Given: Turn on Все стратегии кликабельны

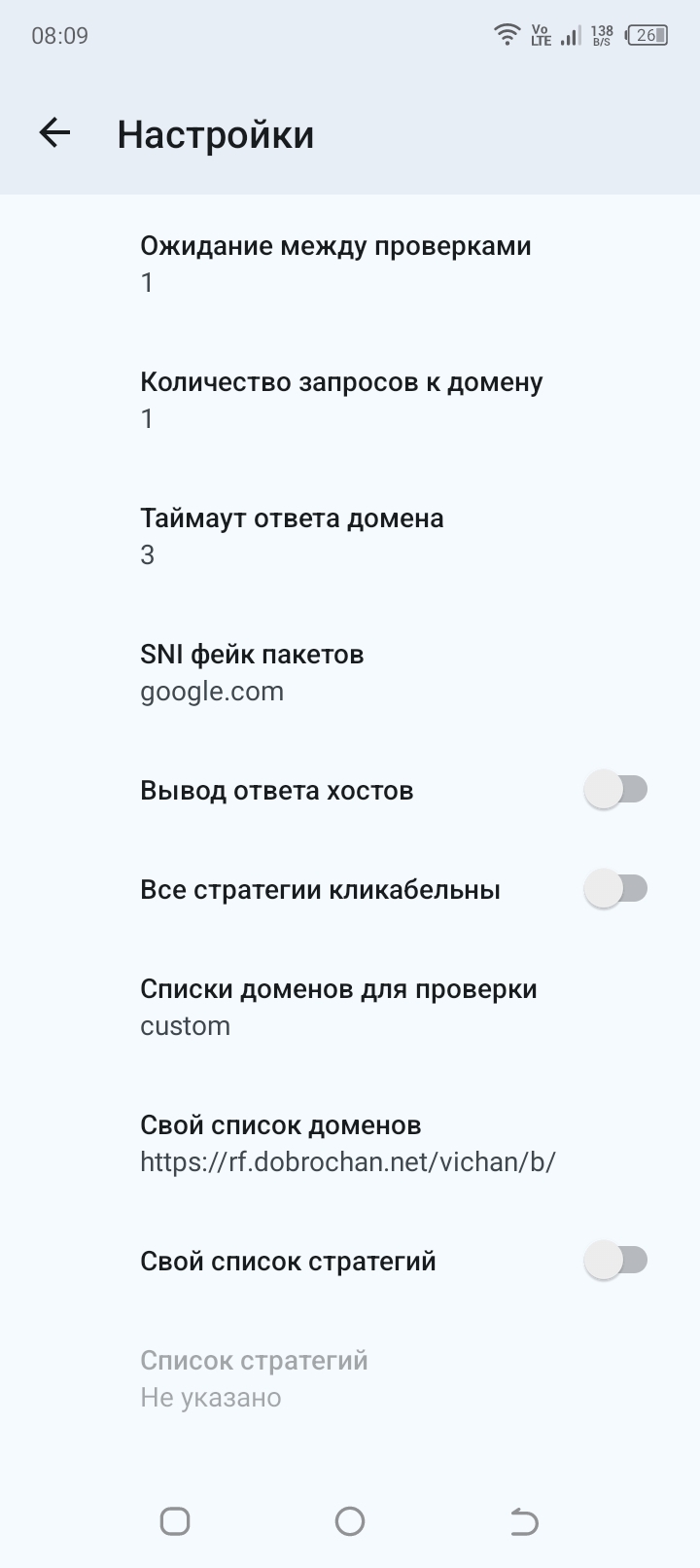Looking at the screenshot, I should [616, 888].
